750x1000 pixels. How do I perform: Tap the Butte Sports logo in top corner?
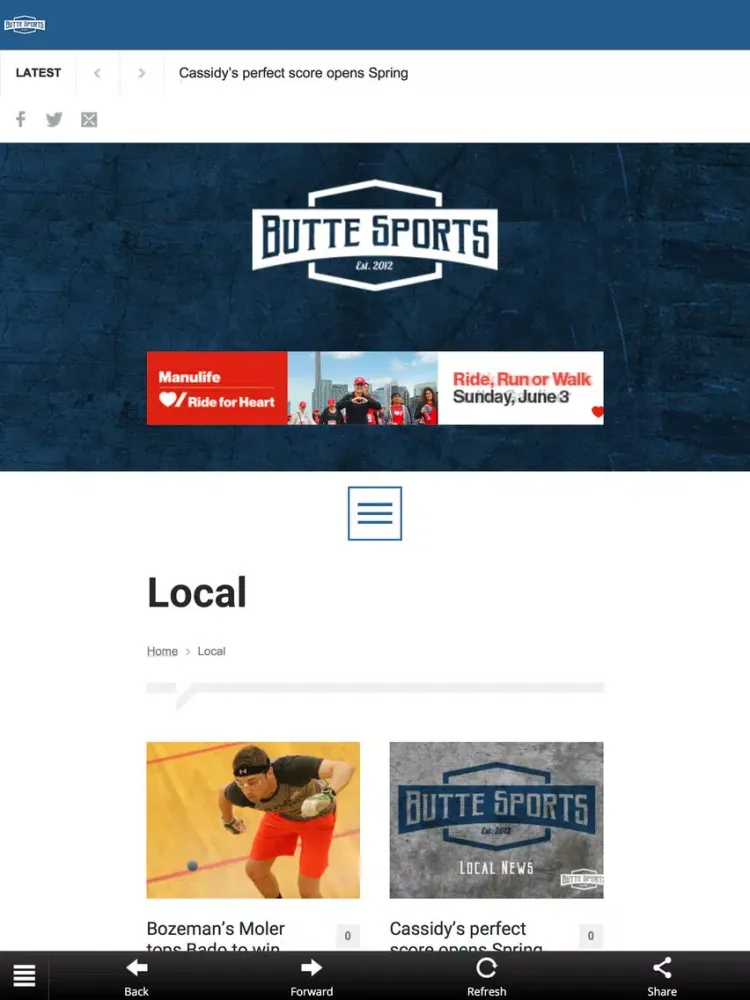pyautogui.click(x=25, y=23)
